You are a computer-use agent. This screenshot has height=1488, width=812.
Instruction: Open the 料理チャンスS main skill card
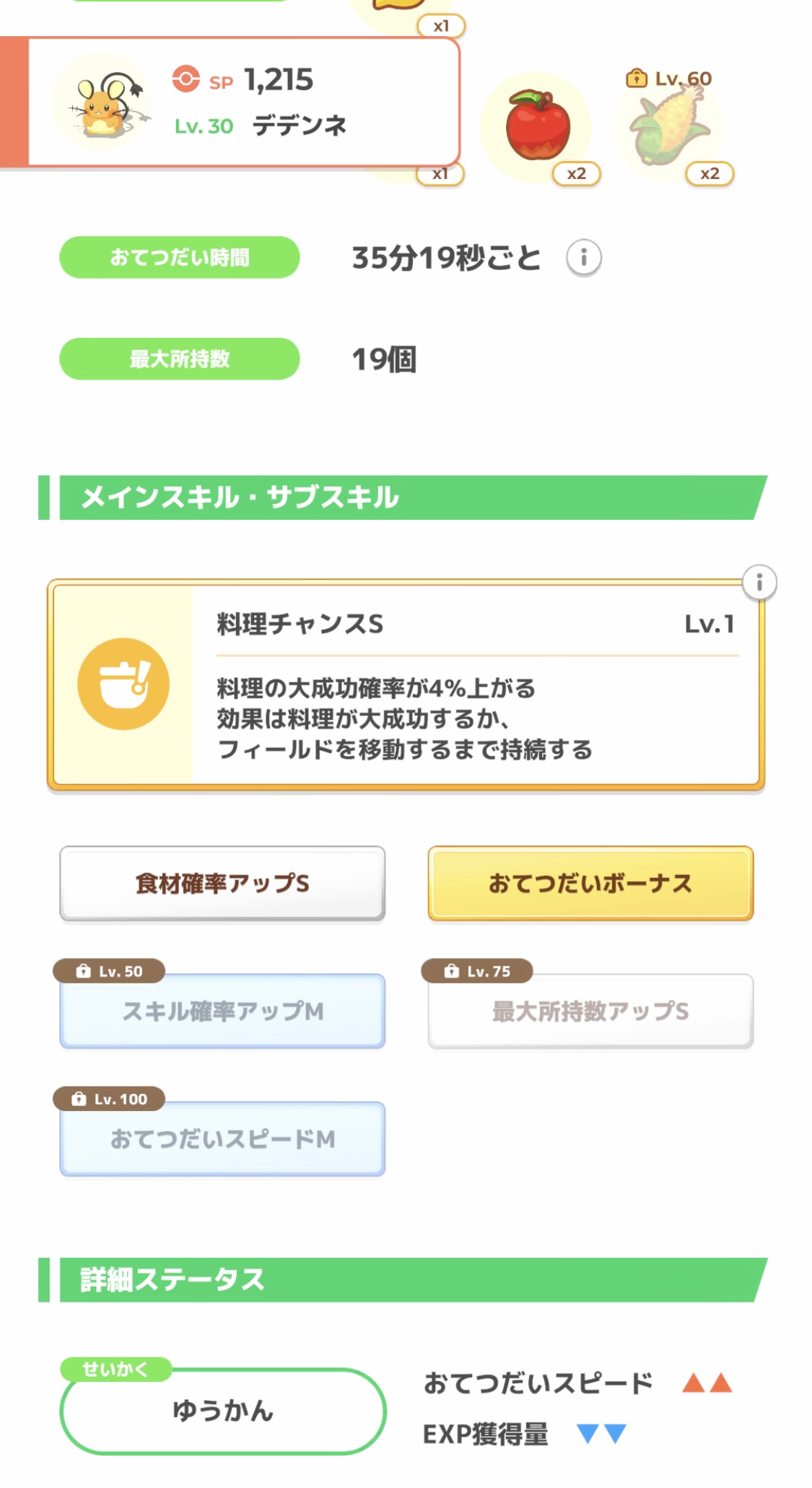pos(406,684)
